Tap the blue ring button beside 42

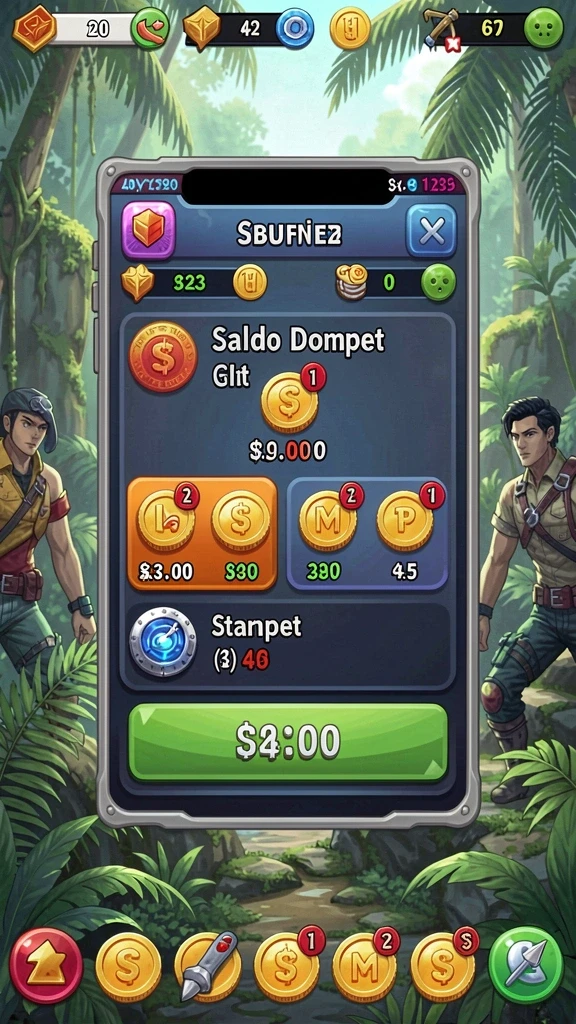[295, 28]
